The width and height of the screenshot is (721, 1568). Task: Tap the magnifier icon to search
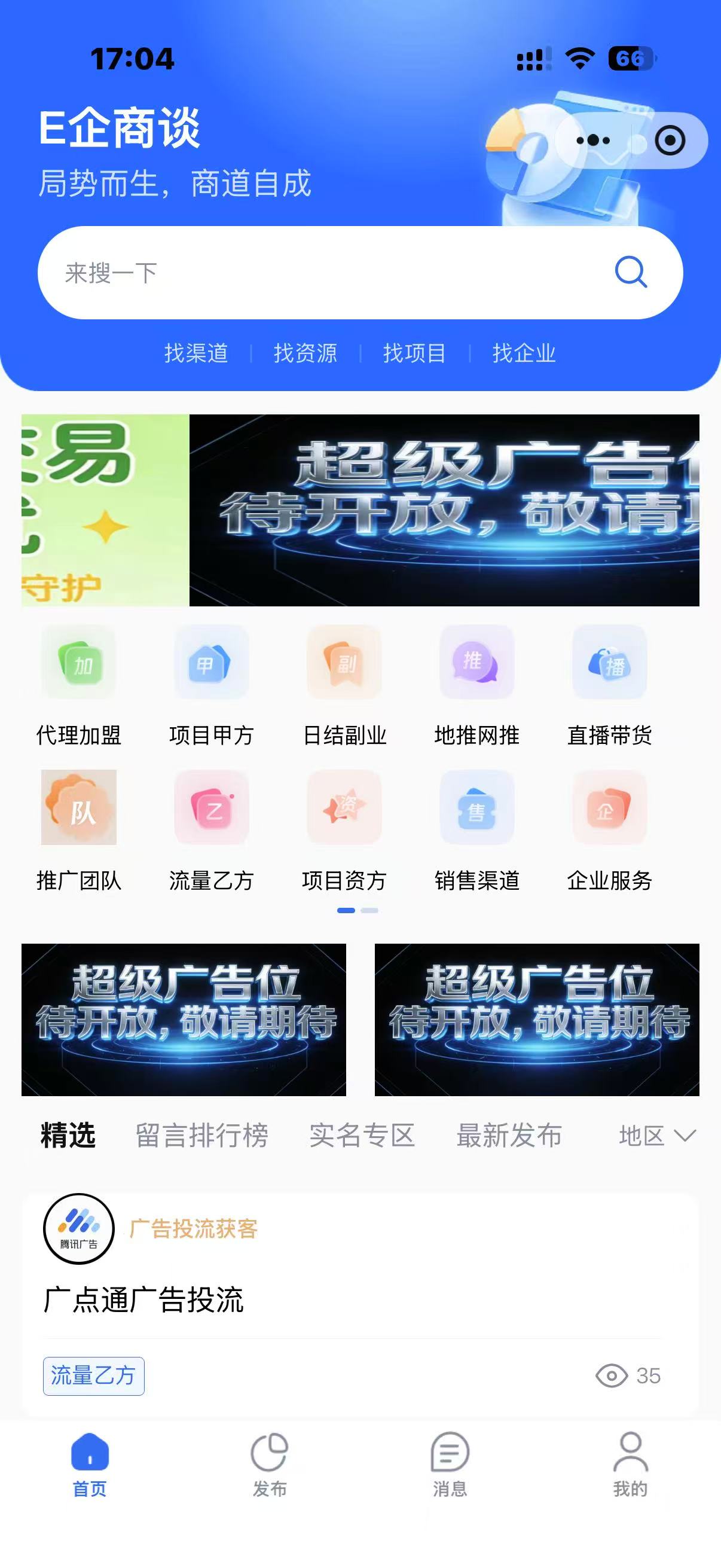point(630,272)
